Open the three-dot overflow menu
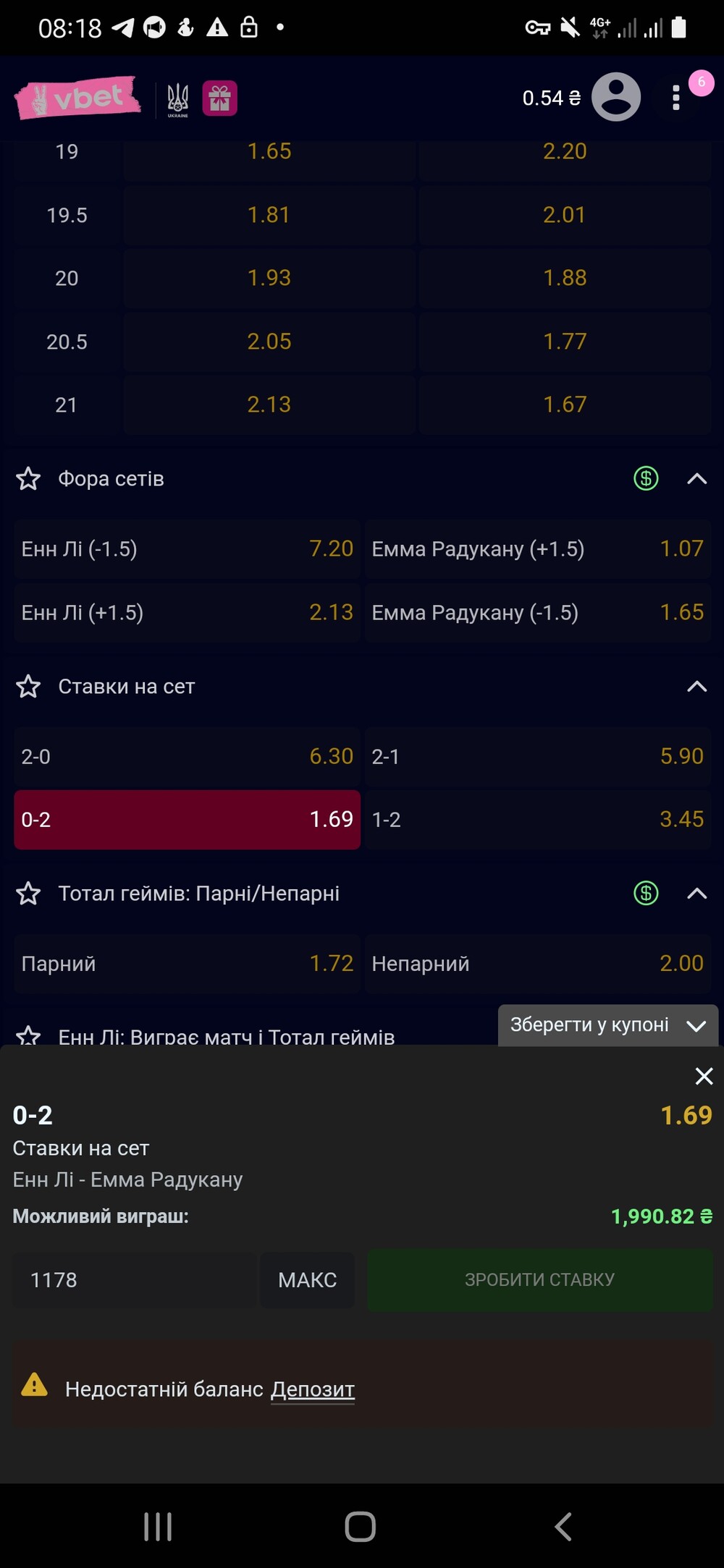The height and width of the screenshot is (1568, 724). (675, 98)
